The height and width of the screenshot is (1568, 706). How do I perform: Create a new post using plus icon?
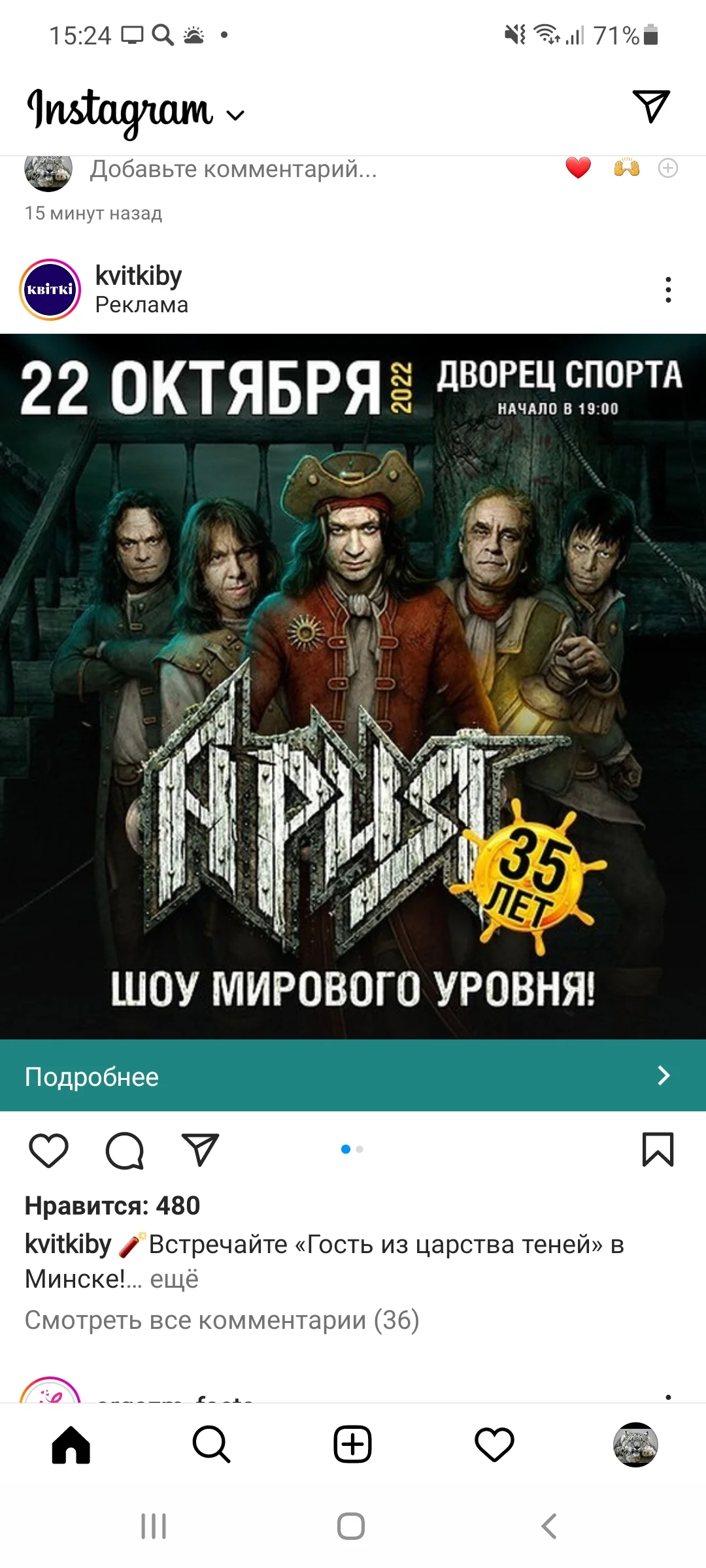click(x=352, y=1444)
